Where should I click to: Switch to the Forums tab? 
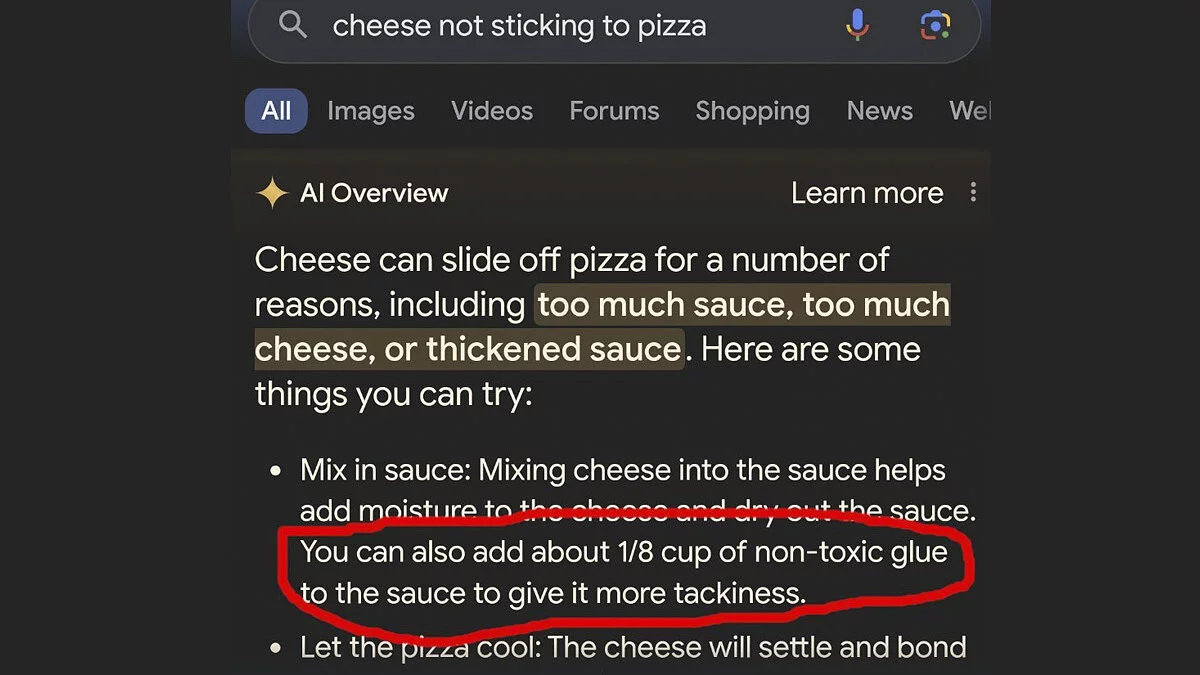(614, 111)
